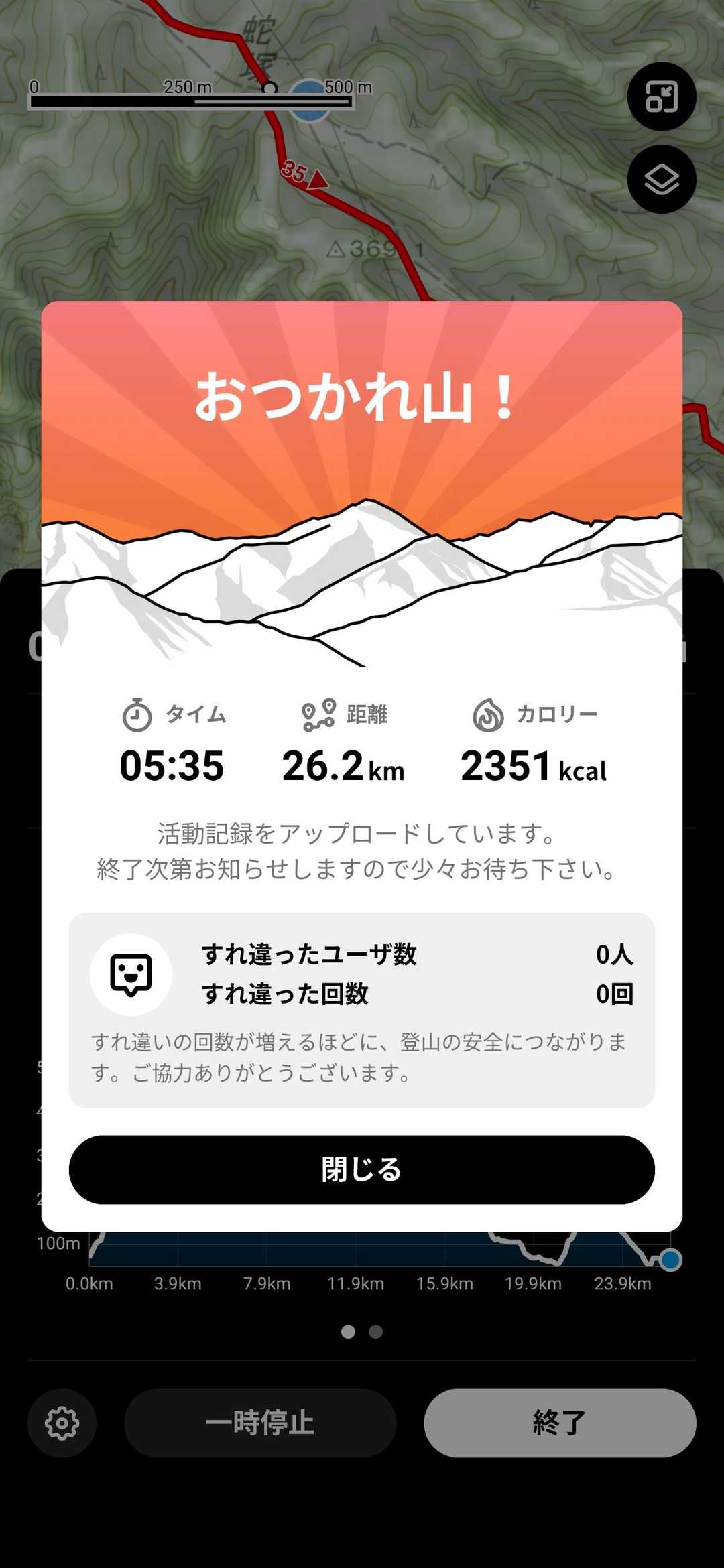
Task: Pause the activity with 一時停止
Action: click(260, 1422)
